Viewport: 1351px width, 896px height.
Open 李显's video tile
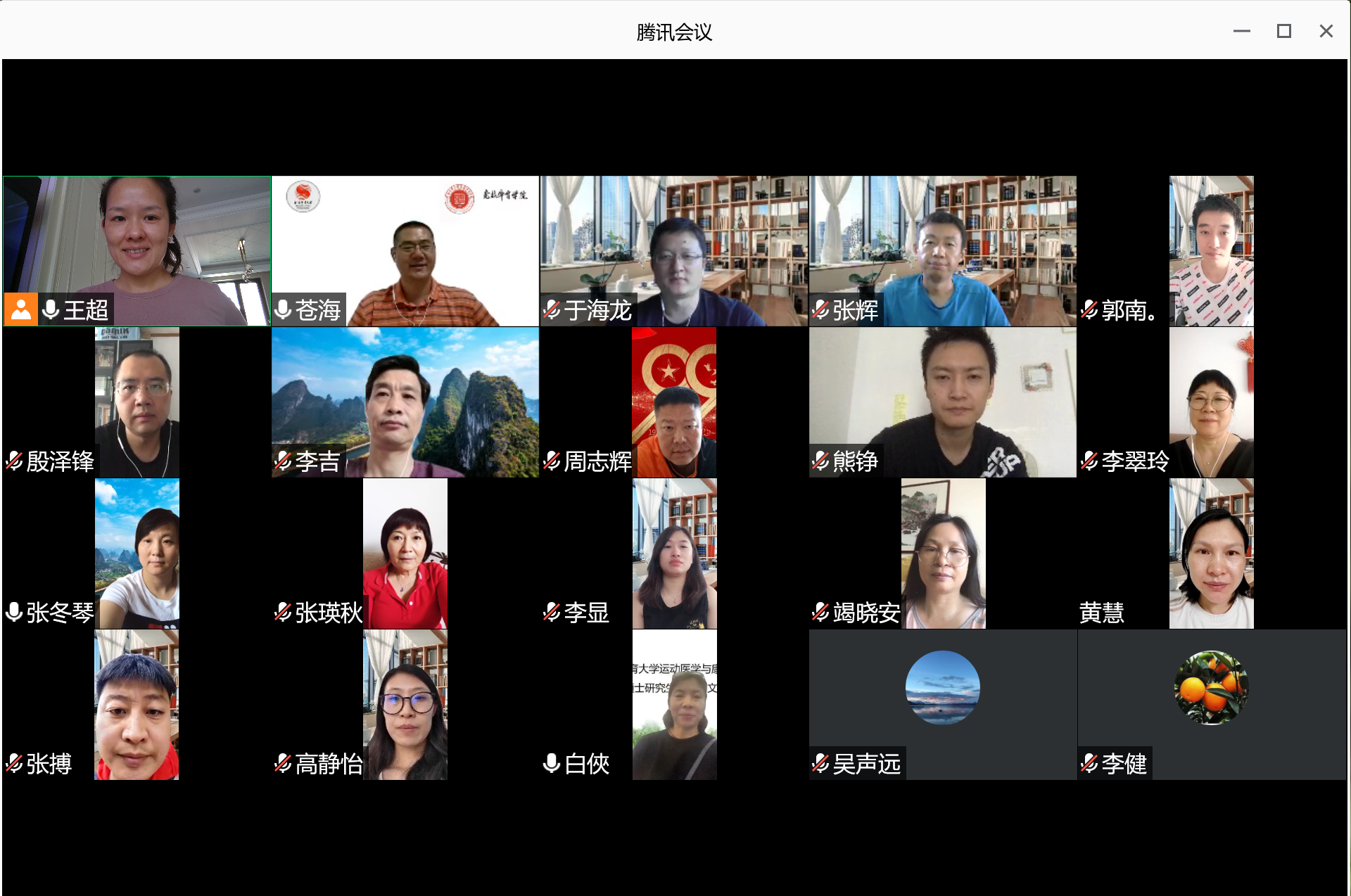pos(674,553)
